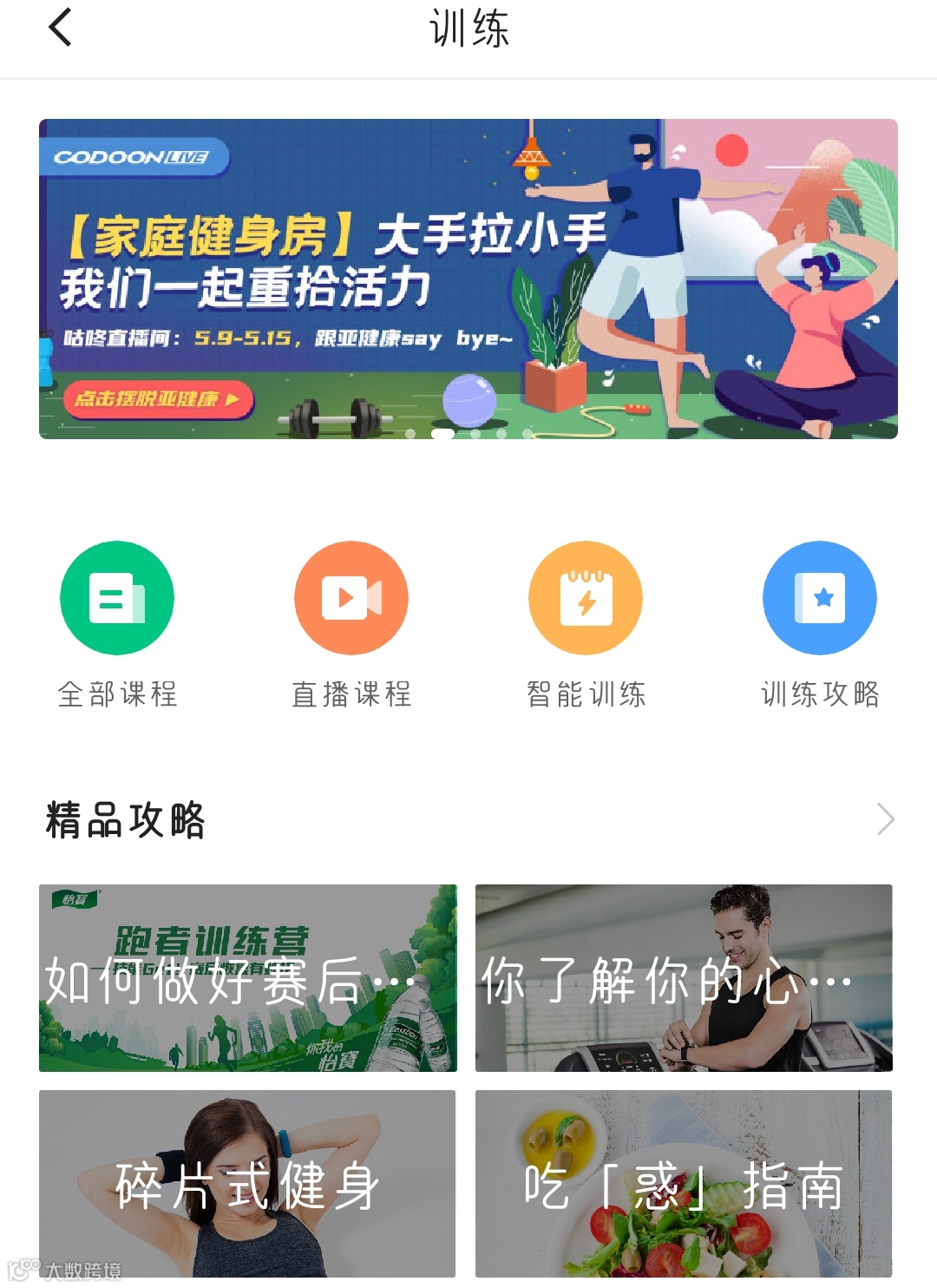Open the 你了解你的心 guide card
This screenshot has height=1288, width=937.
click(x=684, y=978)
